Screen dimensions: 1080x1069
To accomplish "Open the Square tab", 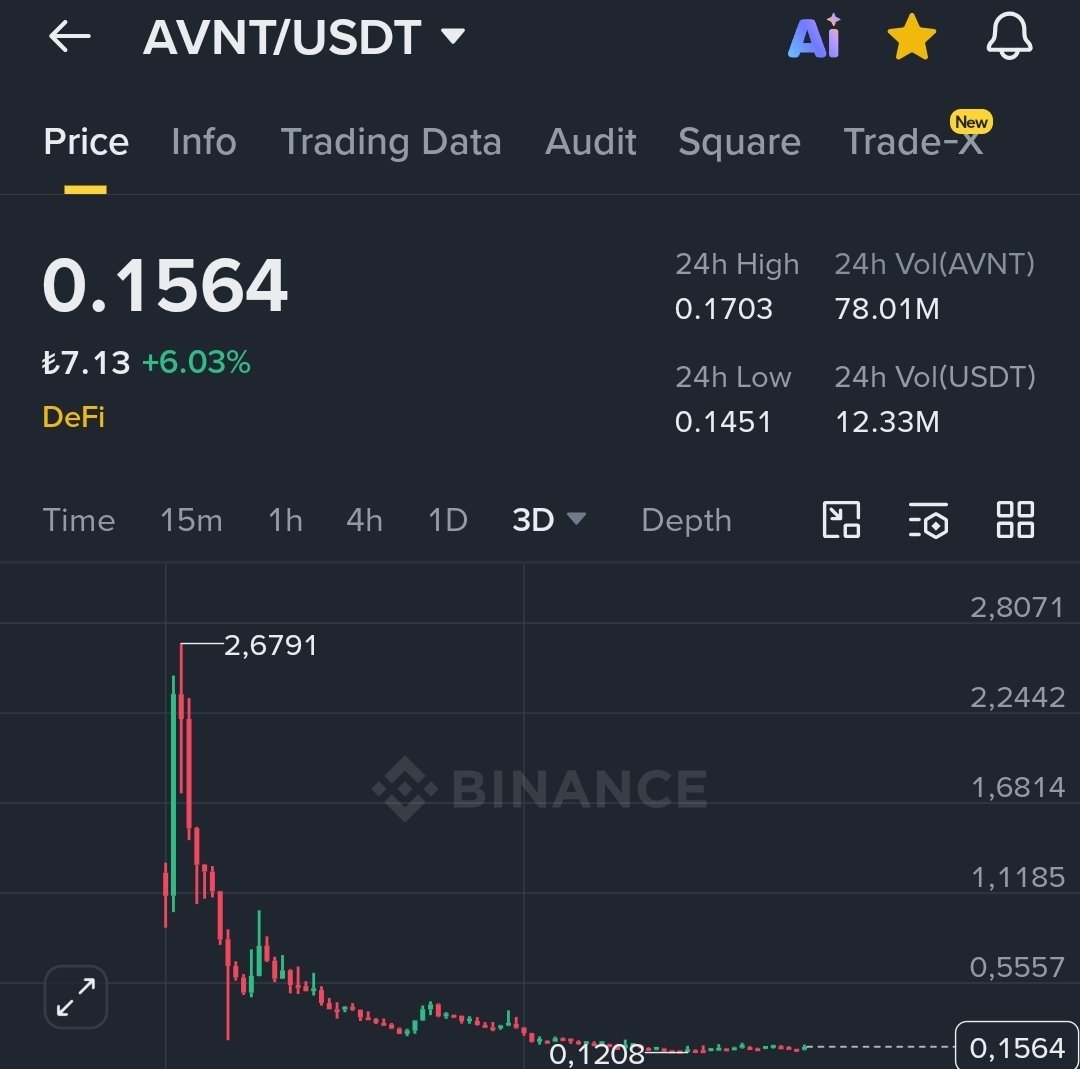I will pyautogui.click(x=739, y=143).
